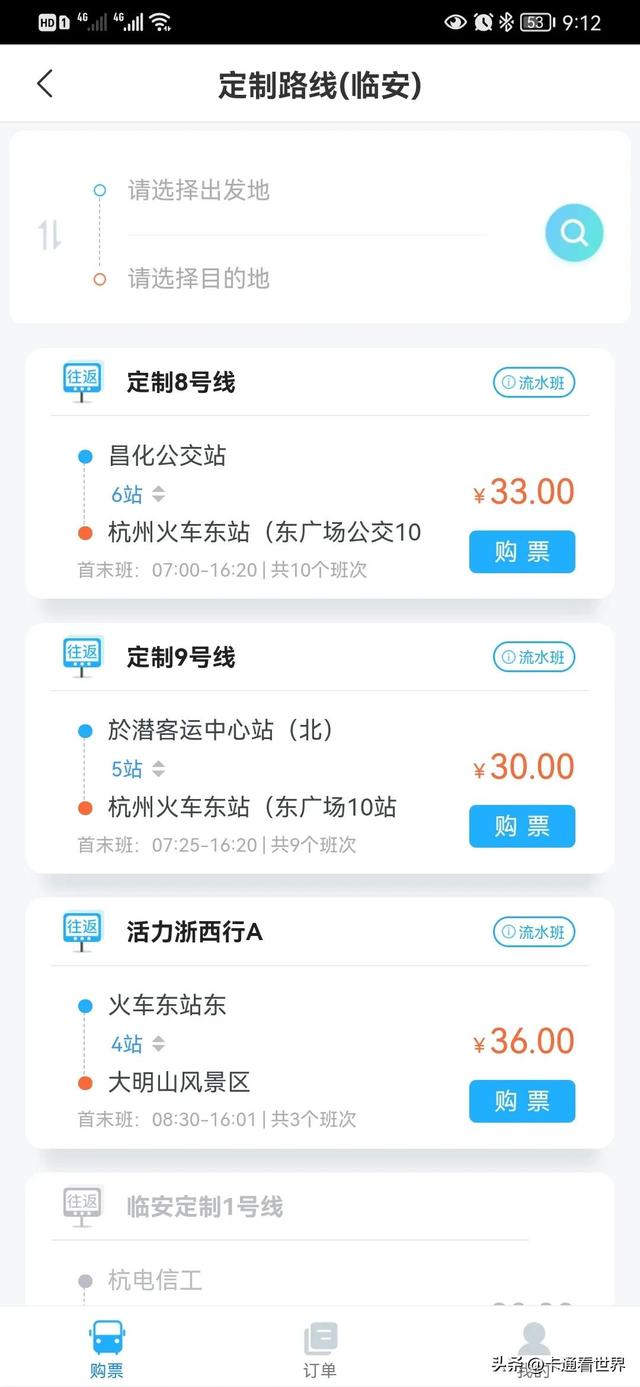Viewport: 640px width, 1387px height.
Task: Expand the 6站 stops list for 定制8号线
Action: [x=138, y=494]
